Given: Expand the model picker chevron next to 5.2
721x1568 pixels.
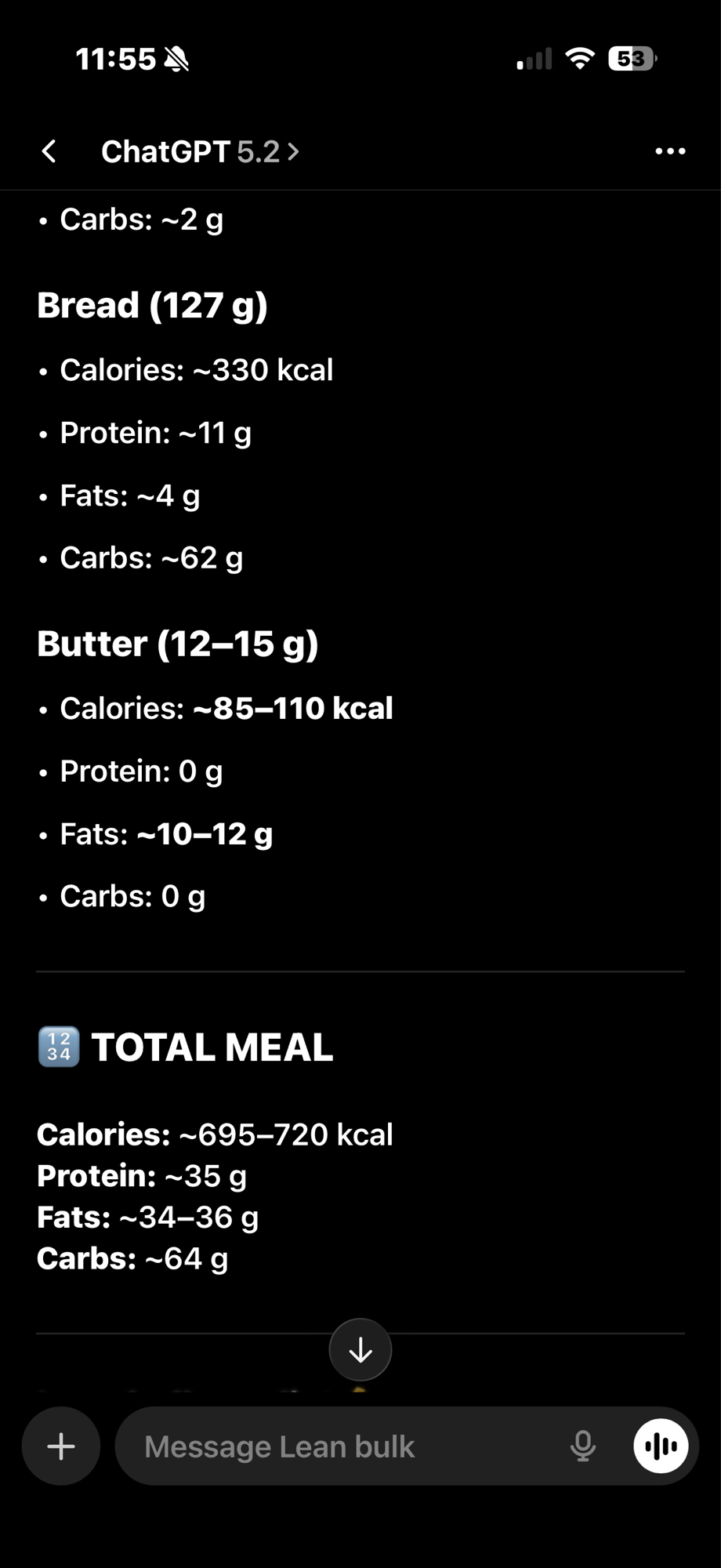Looking at the screenshot, I should (294, 152).
